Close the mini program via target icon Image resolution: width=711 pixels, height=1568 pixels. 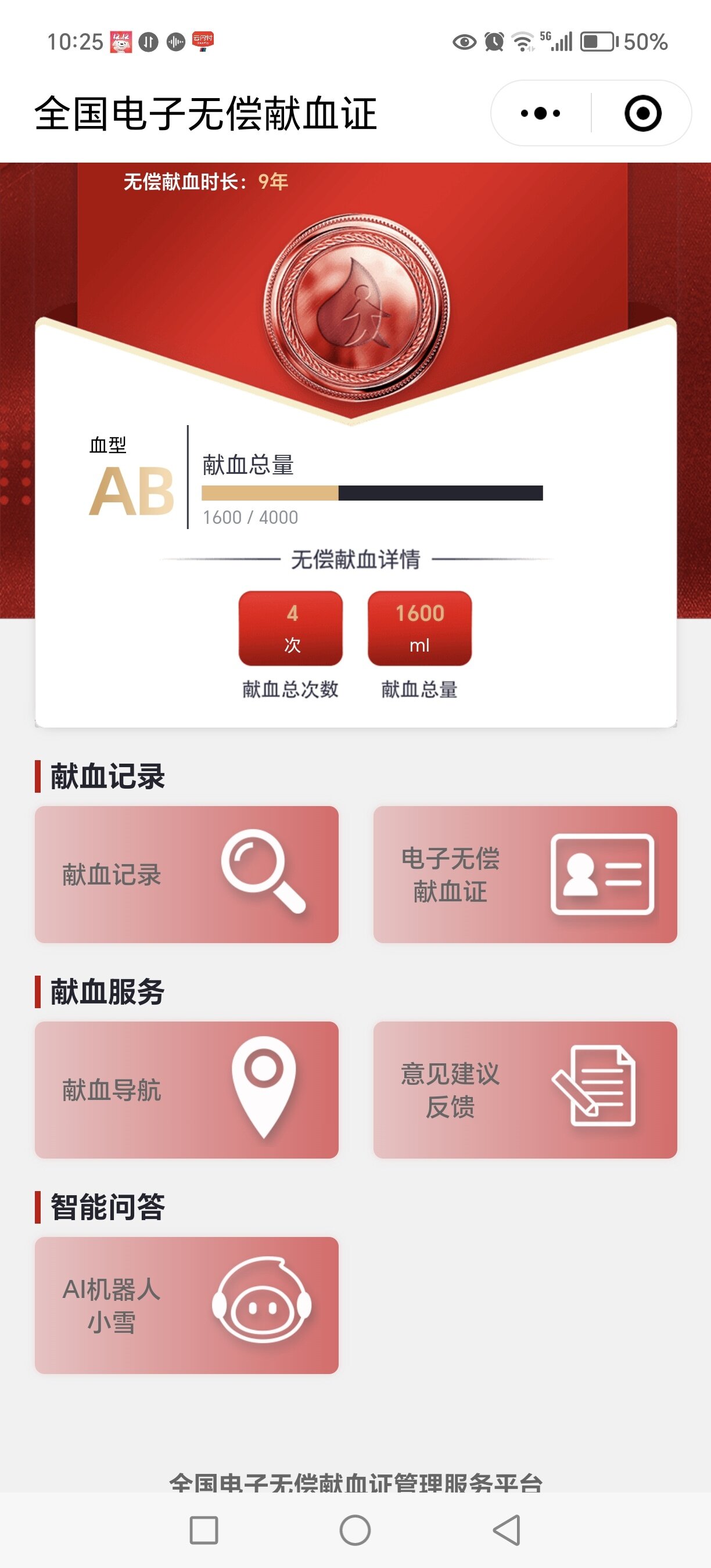[642, 113]
